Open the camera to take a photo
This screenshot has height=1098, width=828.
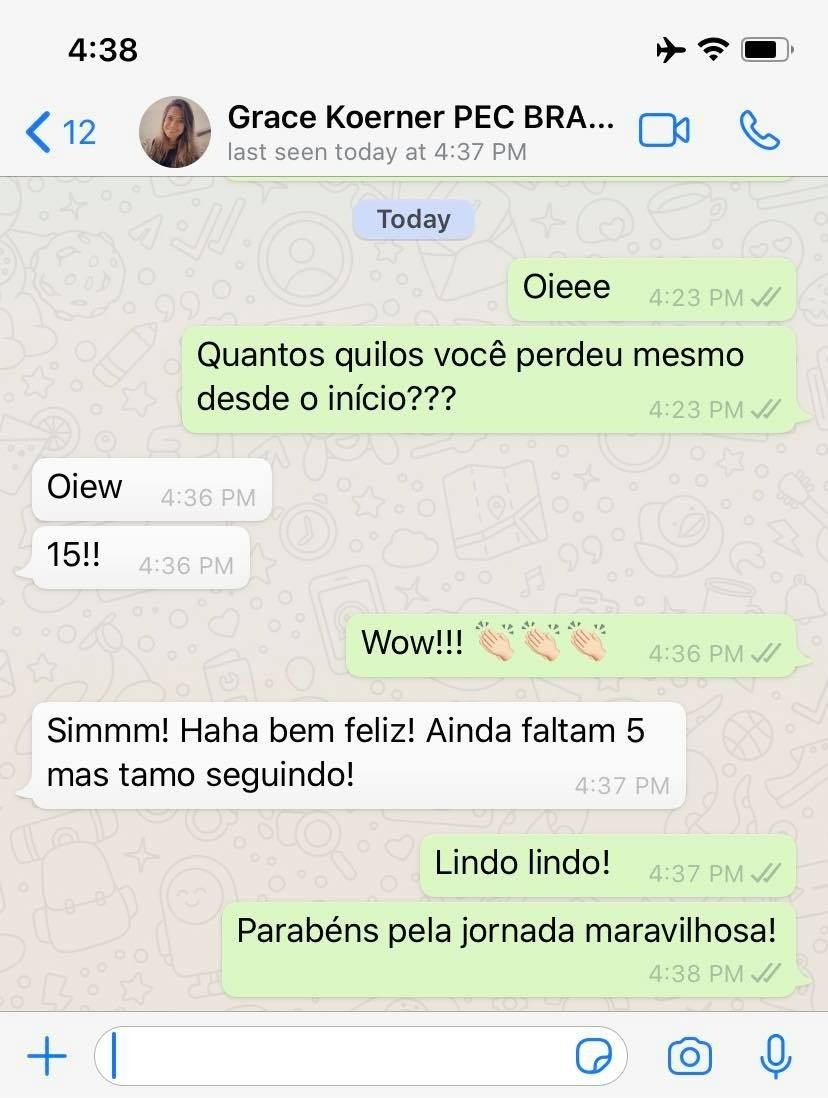click(x=689, y=1056)
